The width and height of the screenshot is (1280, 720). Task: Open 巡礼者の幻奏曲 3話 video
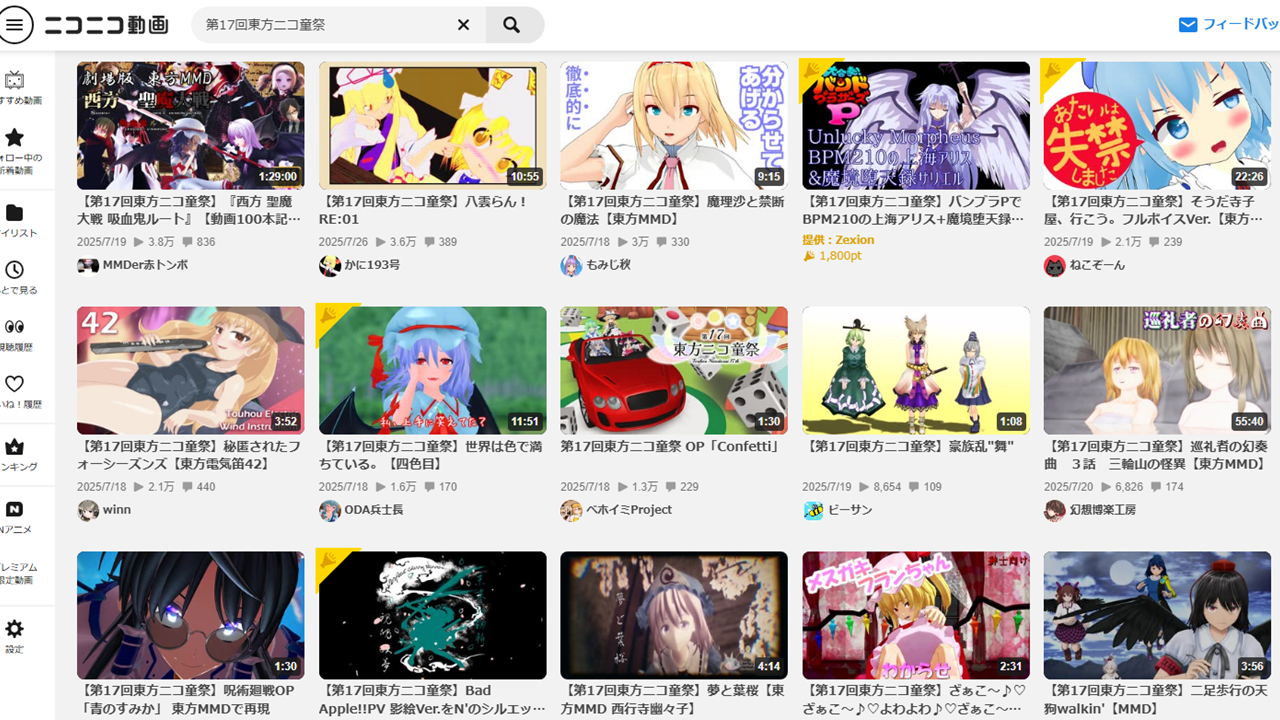[x=1157, y=370]
